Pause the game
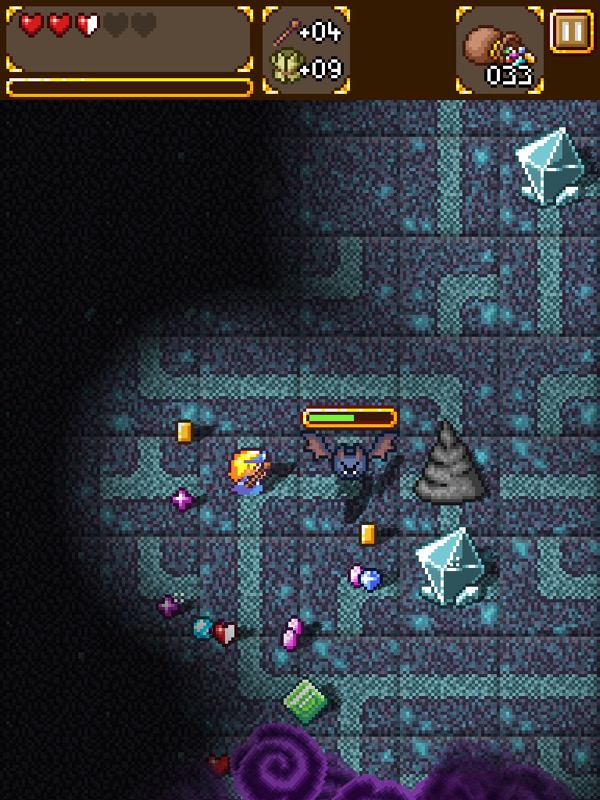 pyautogui.click(x=571, y=31)
